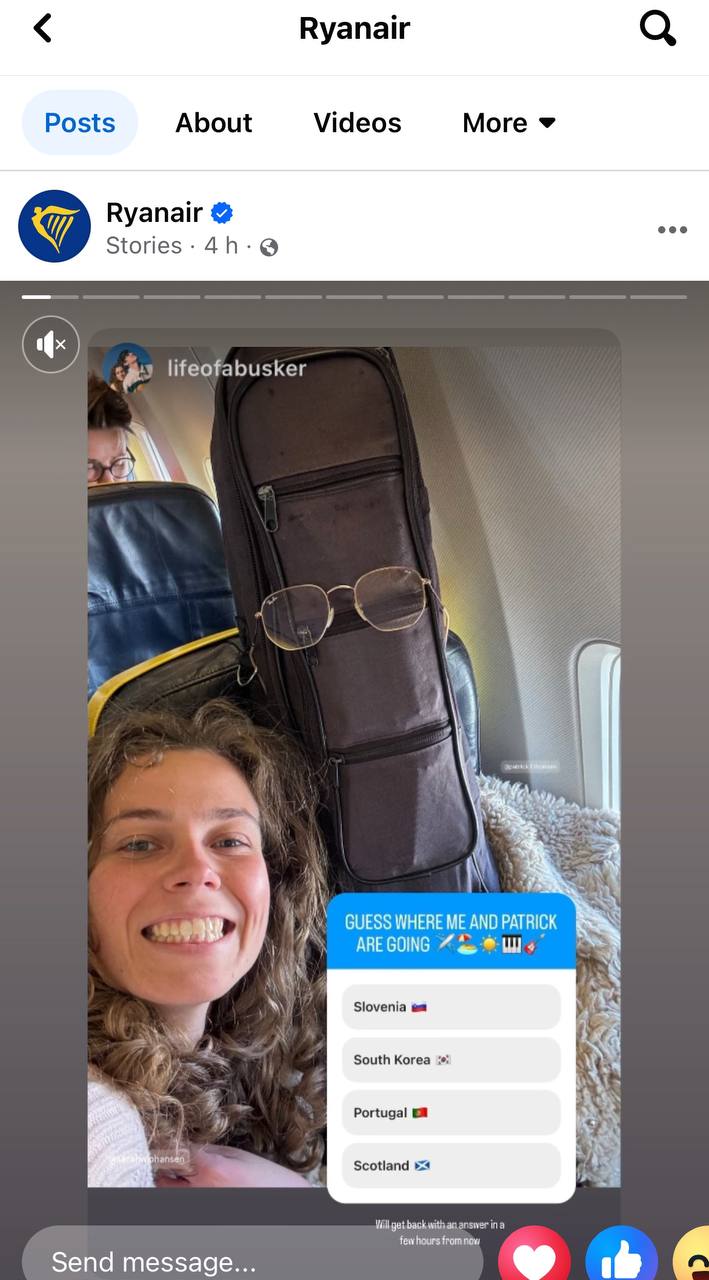709x1280 pixels.
Task: Open the Ryanair page name link
Action: 154,212
